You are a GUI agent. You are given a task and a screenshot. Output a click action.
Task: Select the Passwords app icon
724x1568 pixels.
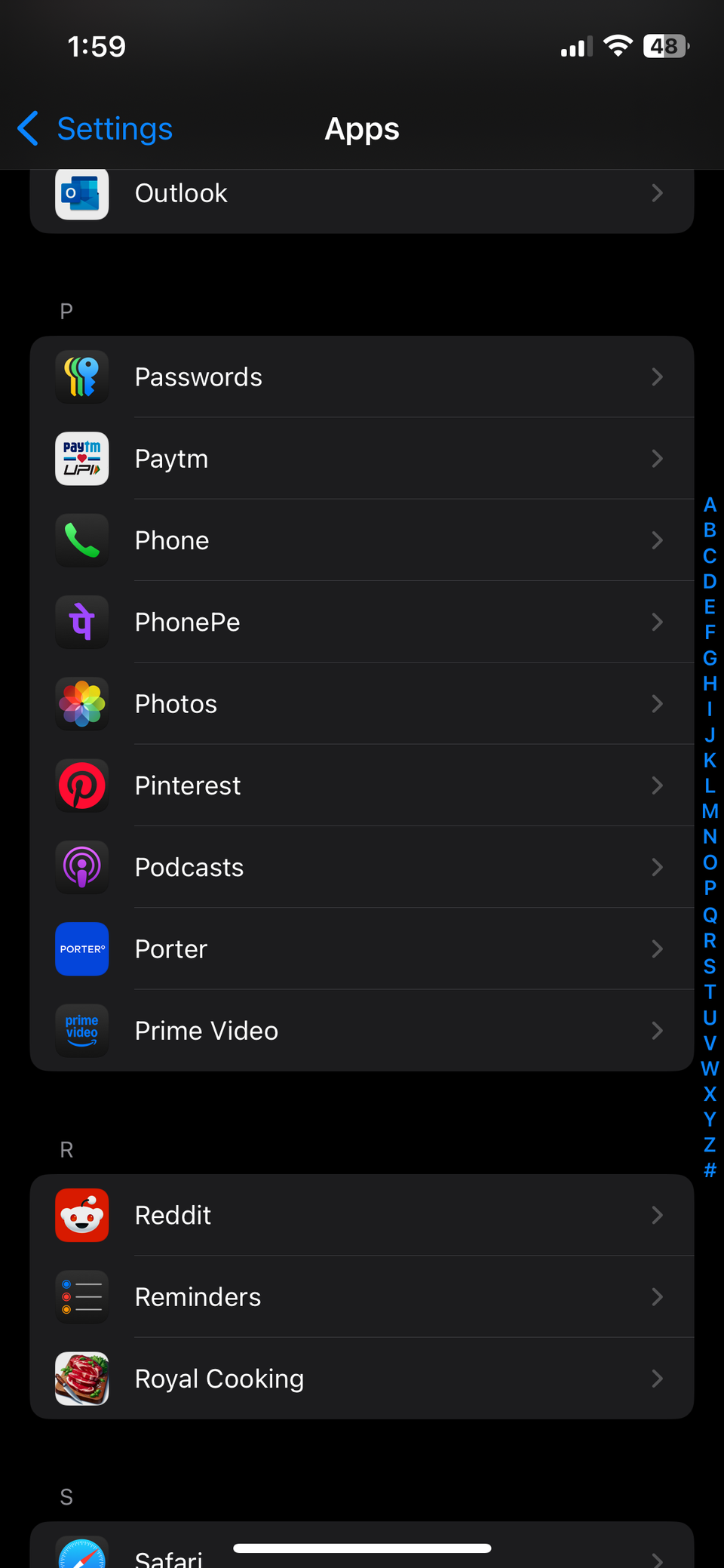coord(81,377)
